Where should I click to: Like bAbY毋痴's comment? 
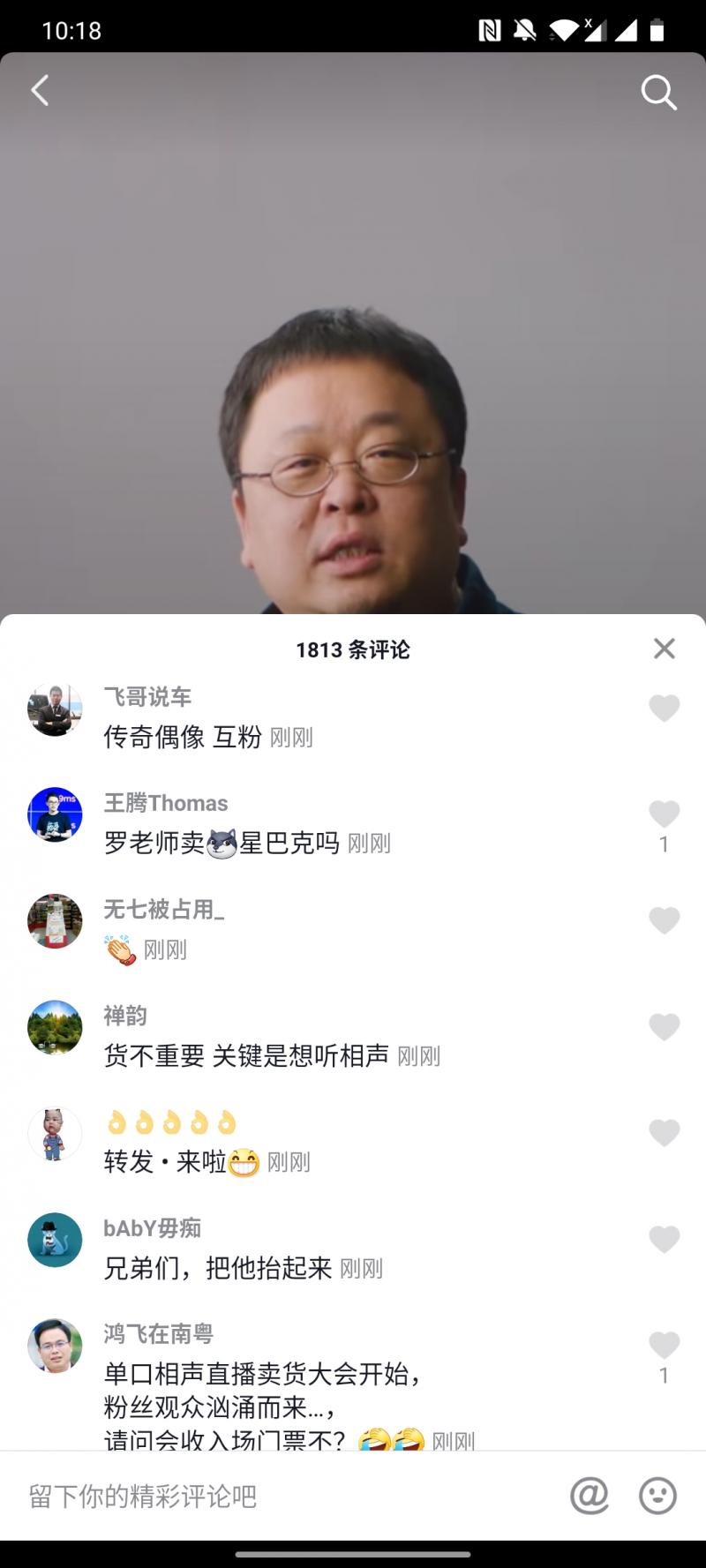[664, 1240]
